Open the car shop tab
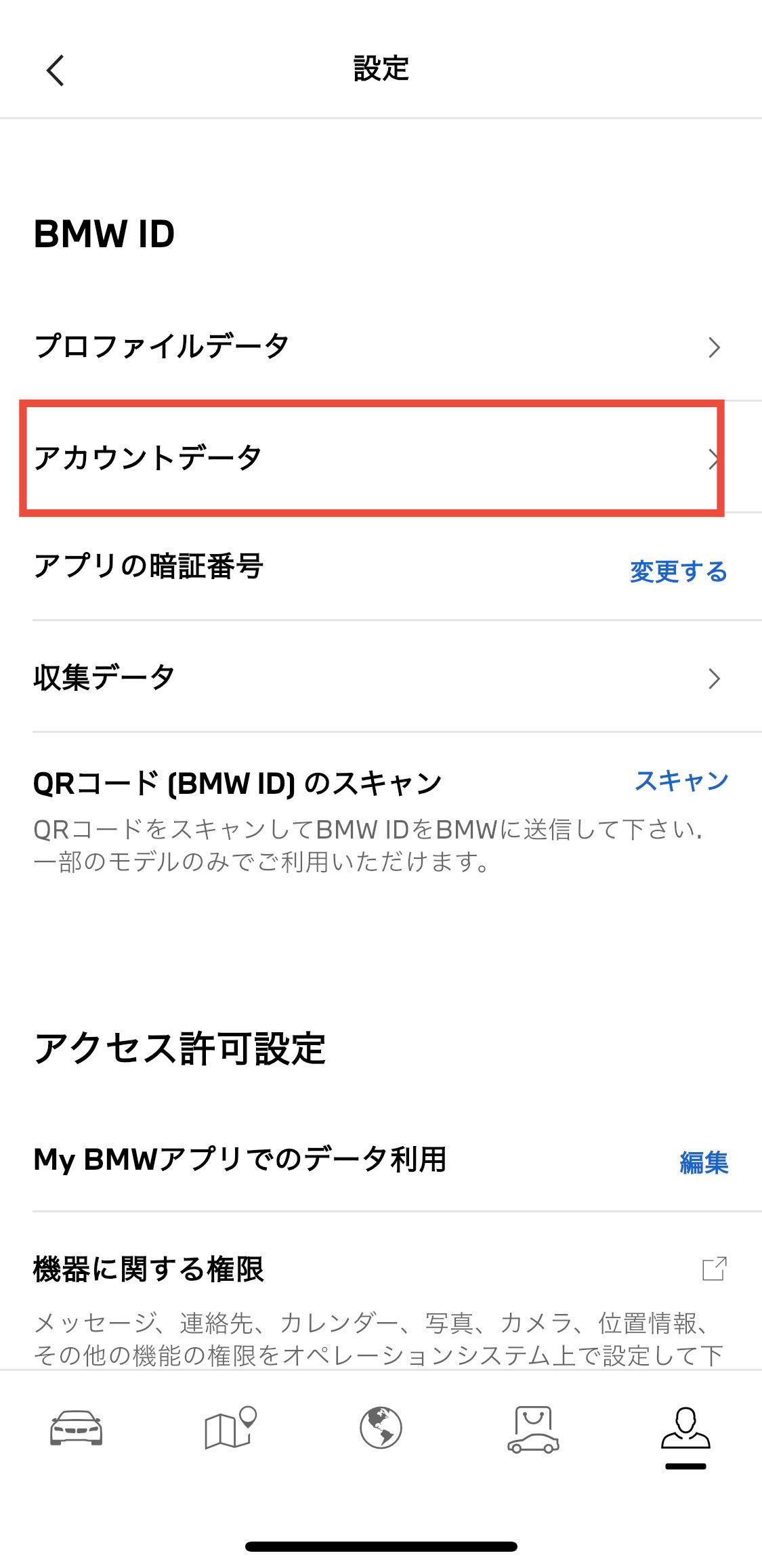Viewport: 762px width, 1568px height. pos(533,1428)
